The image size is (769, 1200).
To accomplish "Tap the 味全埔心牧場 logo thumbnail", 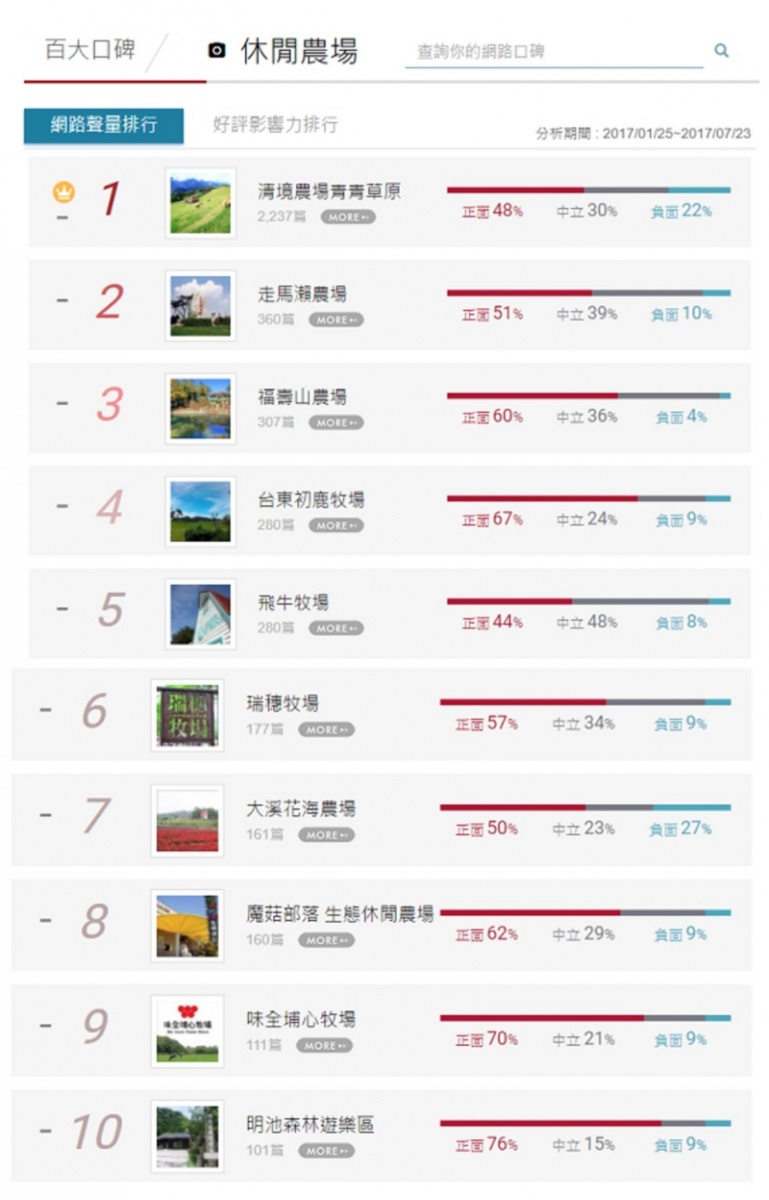I will 187,1031.
